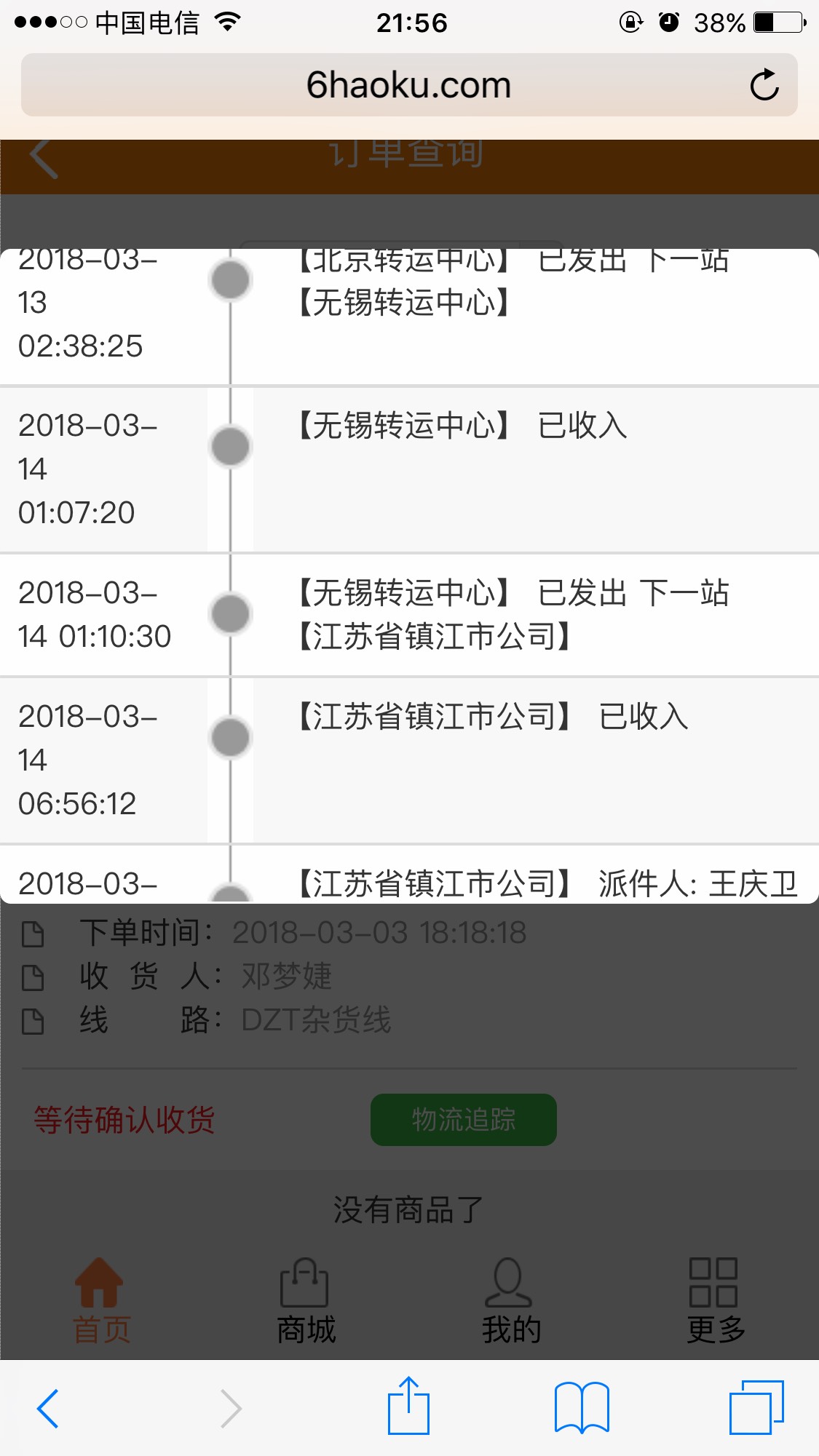Open the 商城 tab
This screenshot has width=819, height=1456.
(306, 1301)
